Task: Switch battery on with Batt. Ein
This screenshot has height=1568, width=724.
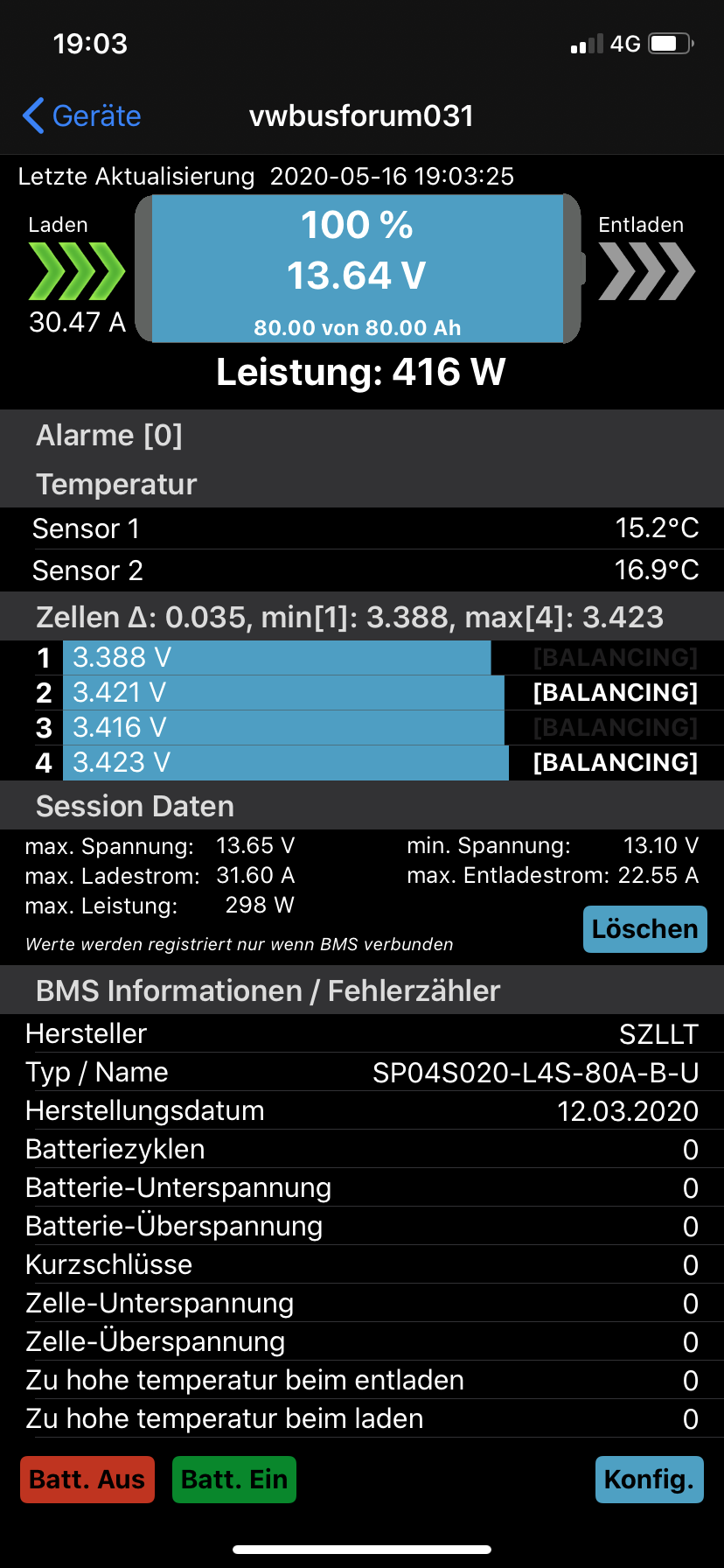Action: 234,1480
